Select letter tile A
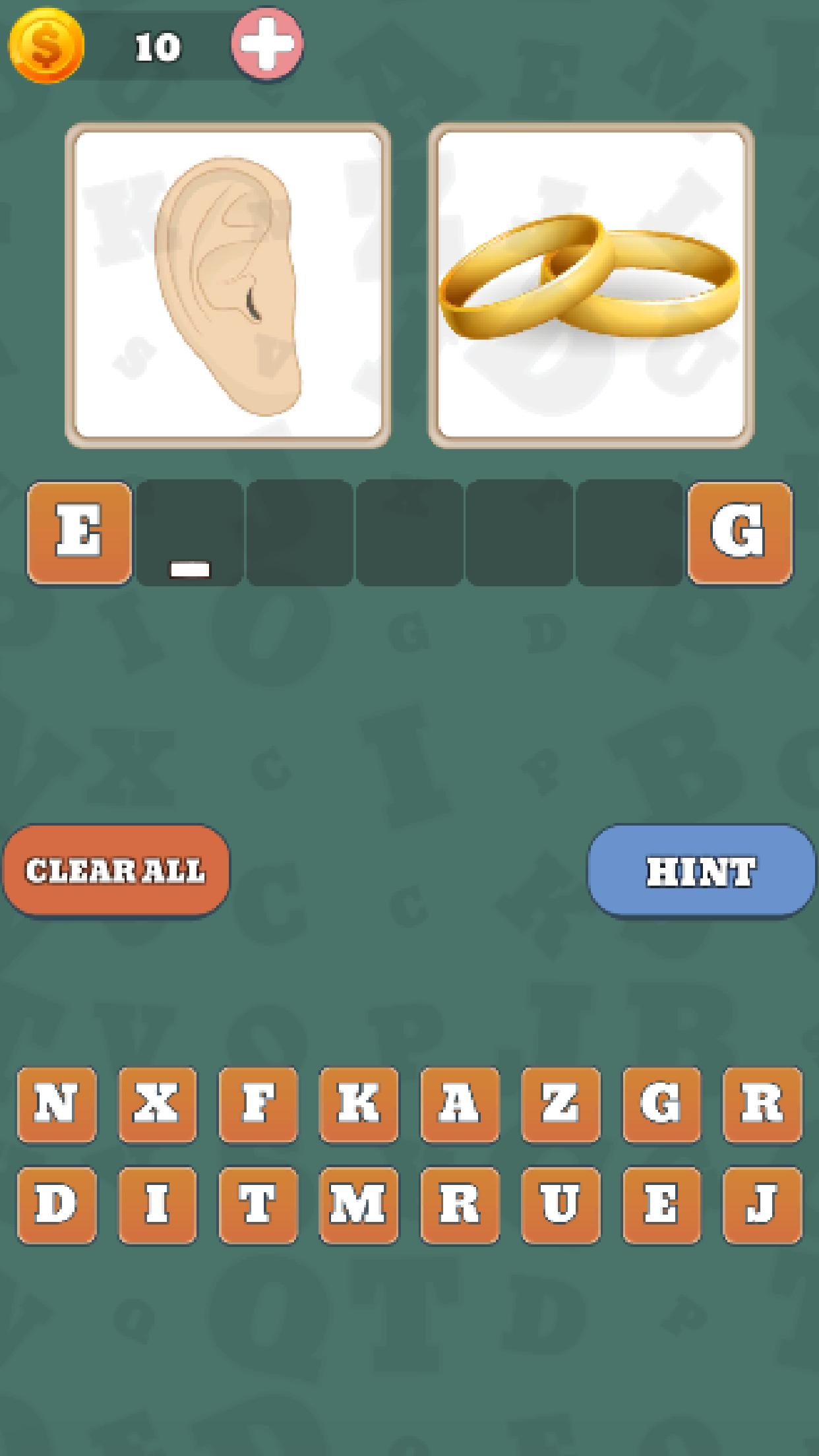The height and width of the screenshot is (1456, 819). (460, 1104)
